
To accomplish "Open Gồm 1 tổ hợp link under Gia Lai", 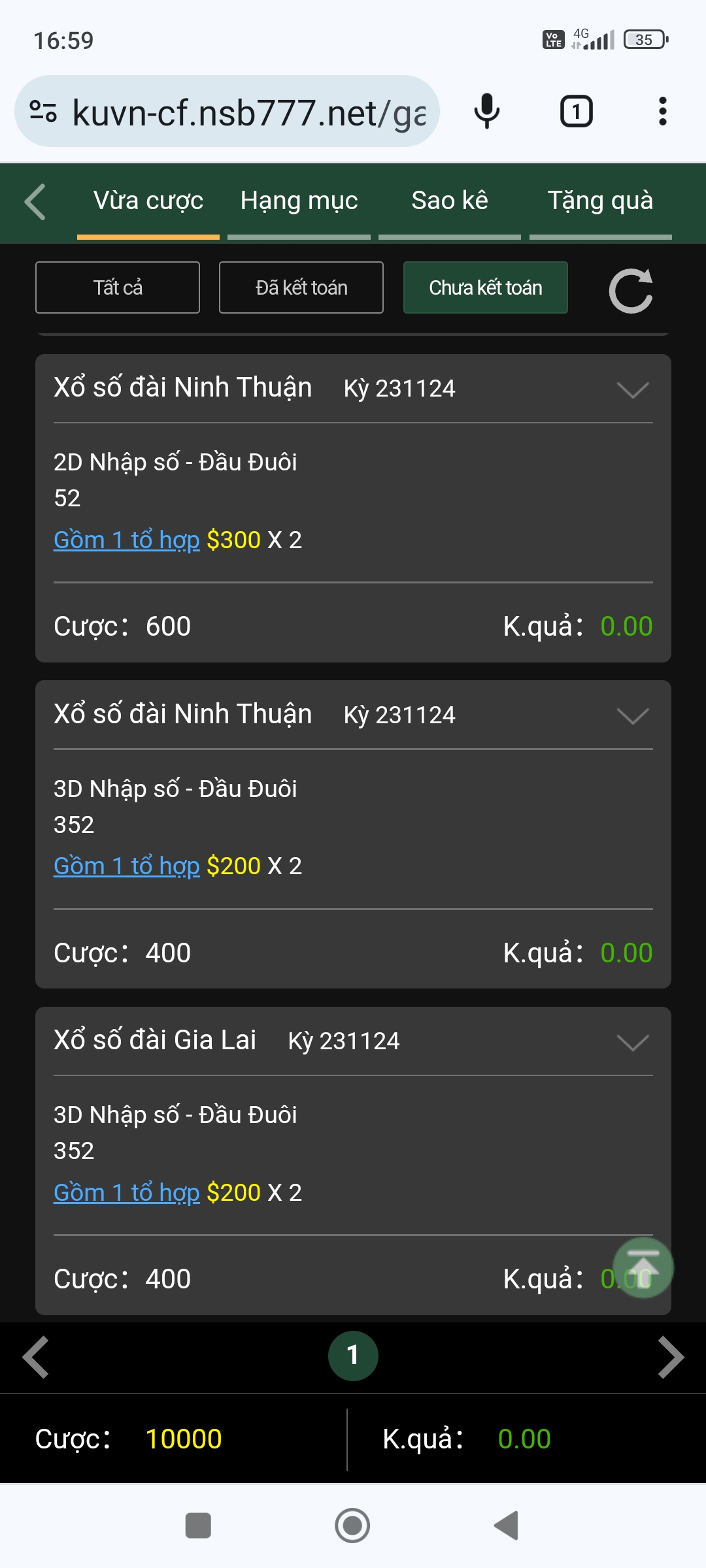I will point(127,1193).
